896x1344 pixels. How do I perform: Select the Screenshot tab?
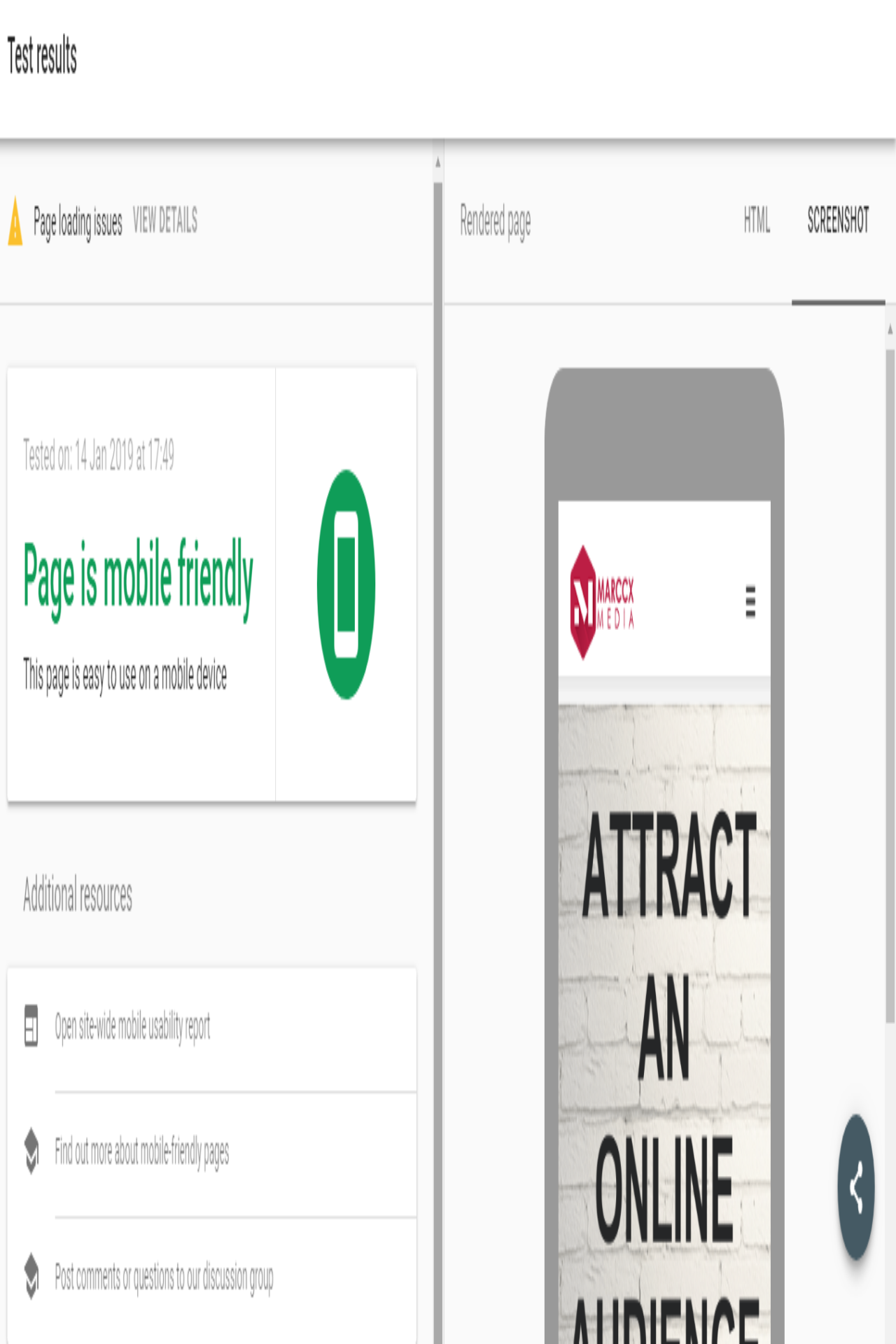tap(838, 220)
